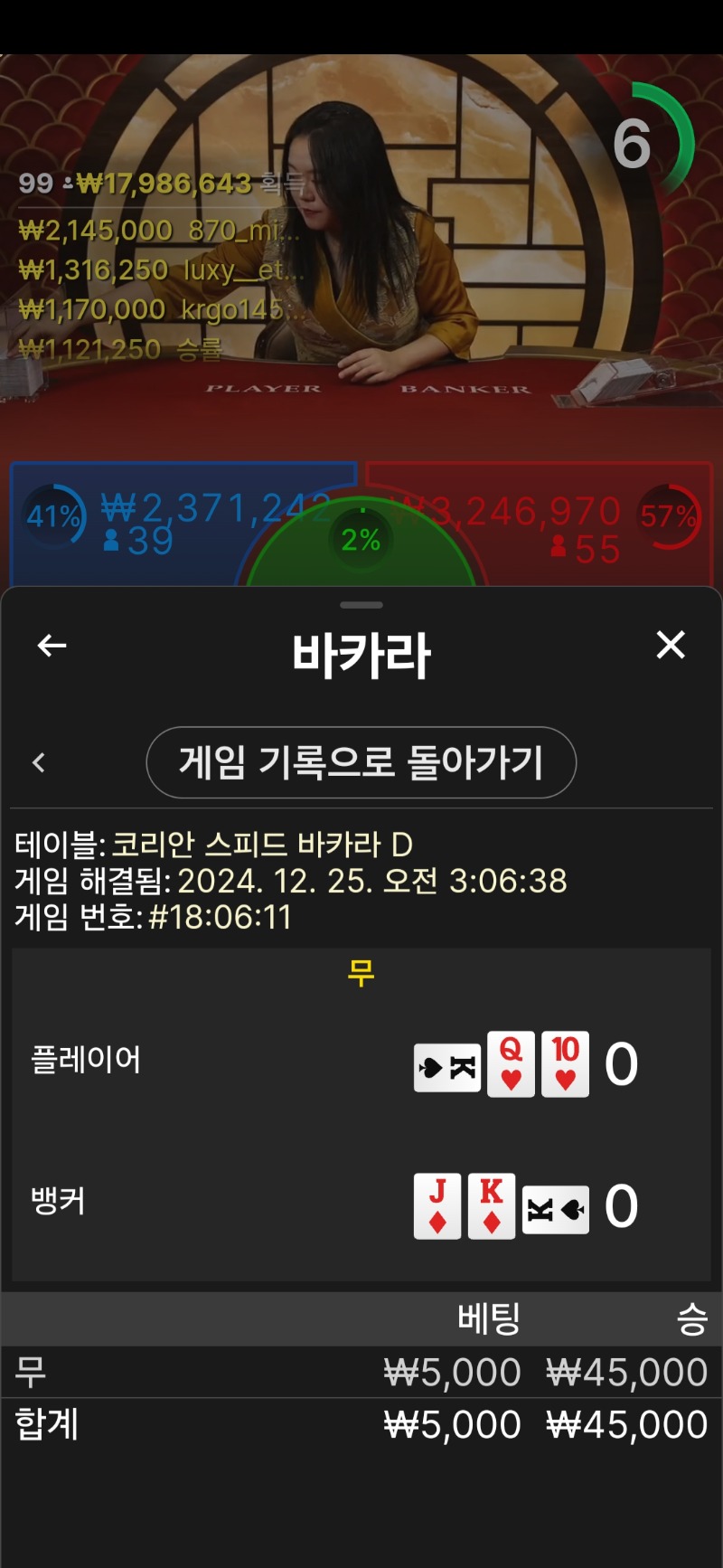Tap 게임 기록으로 돌아가기 button
723x1568 pixels.
point(361,762)
